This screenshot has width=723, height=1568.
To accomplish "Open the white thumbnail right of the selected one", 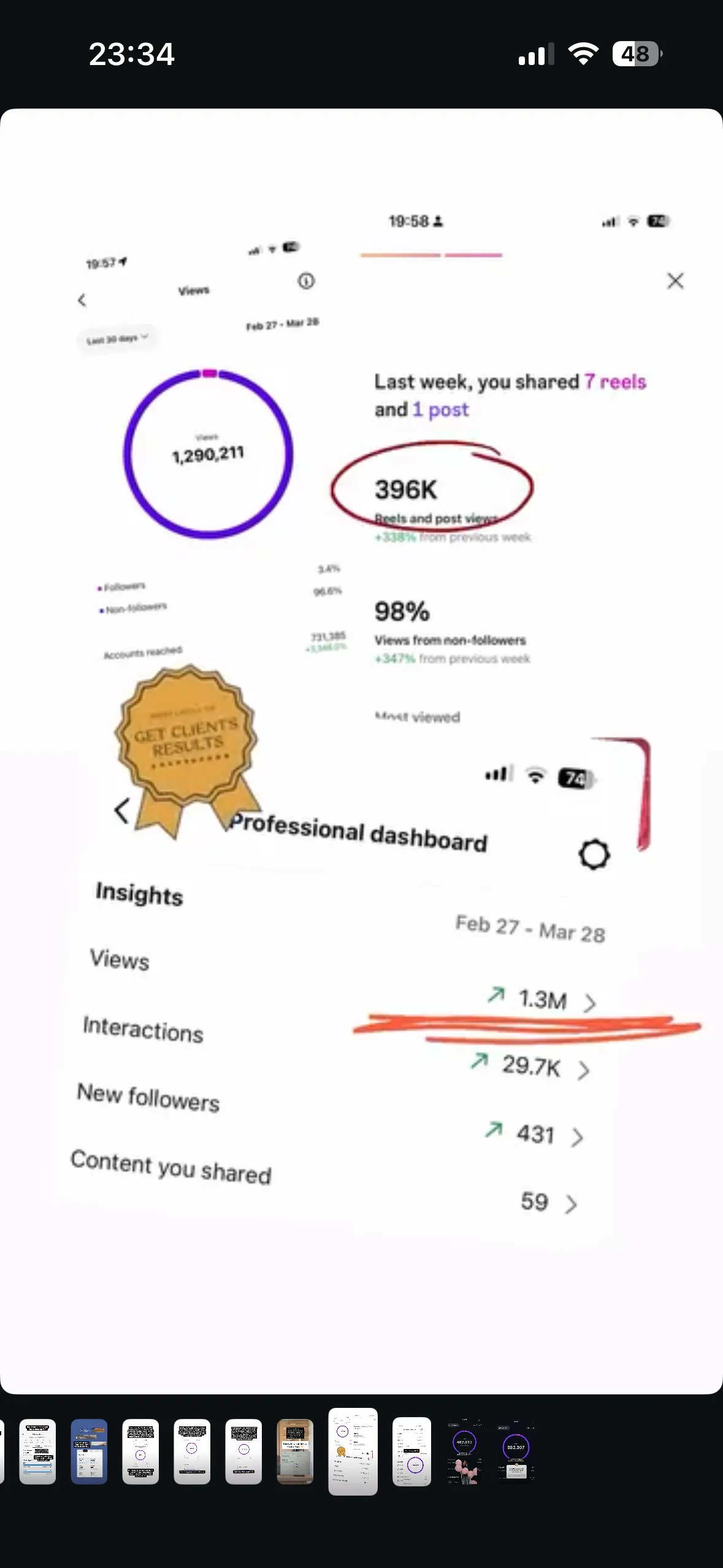I will click(411, 1451).
